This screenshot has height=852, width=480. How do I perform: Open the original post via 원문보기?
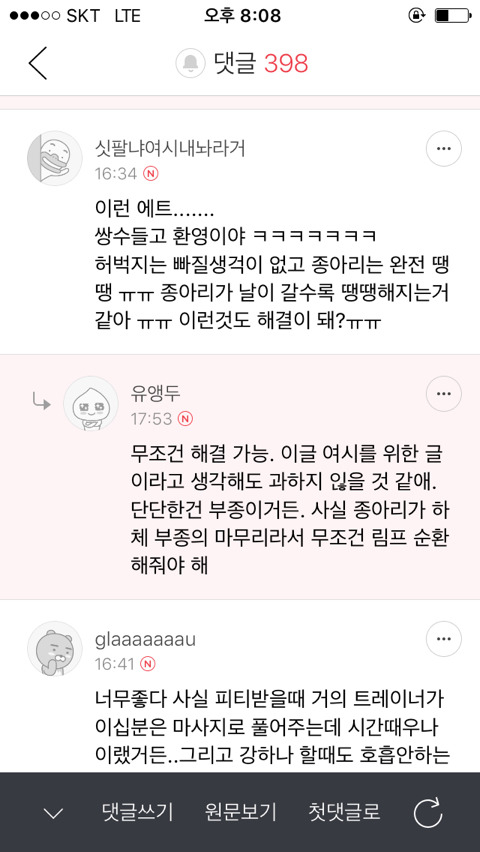241,812
